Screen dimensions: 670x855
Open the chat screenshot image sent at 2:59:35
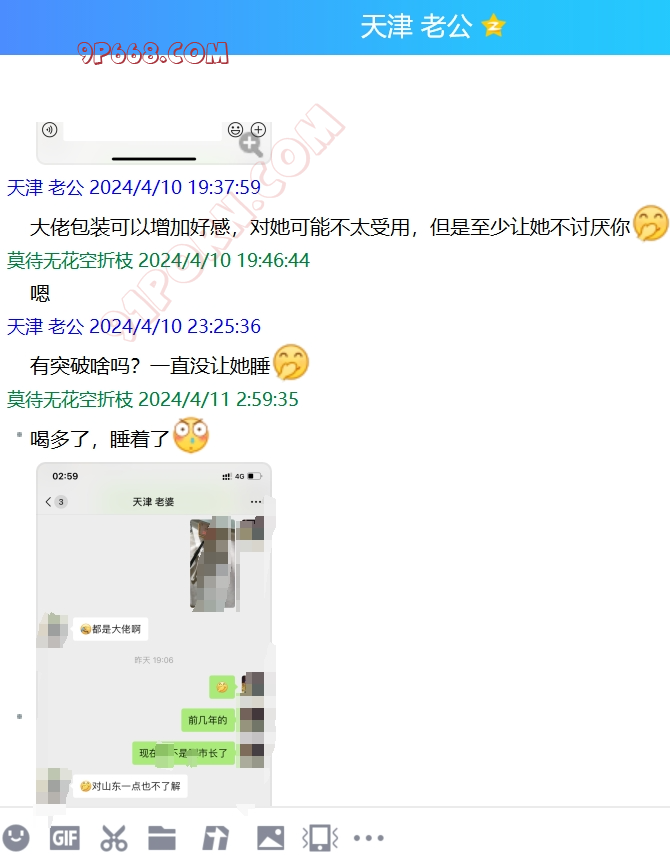[154, 633]
